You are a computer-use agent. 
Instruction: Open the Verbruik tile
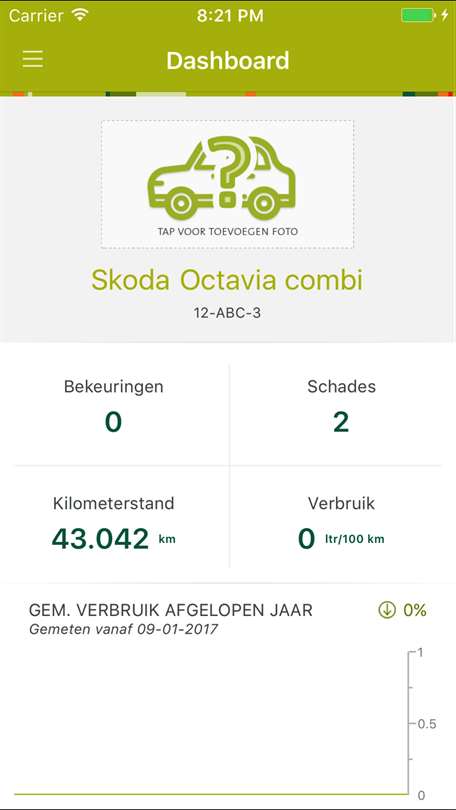343,523
